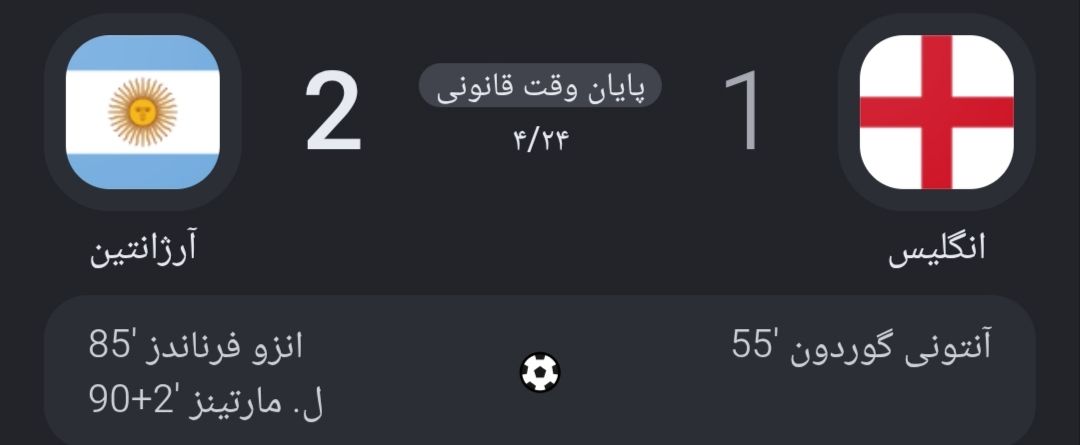This screenshot has height=445, width=1080.
Task: Open the Argentina team badge
Action: (143, 112)
